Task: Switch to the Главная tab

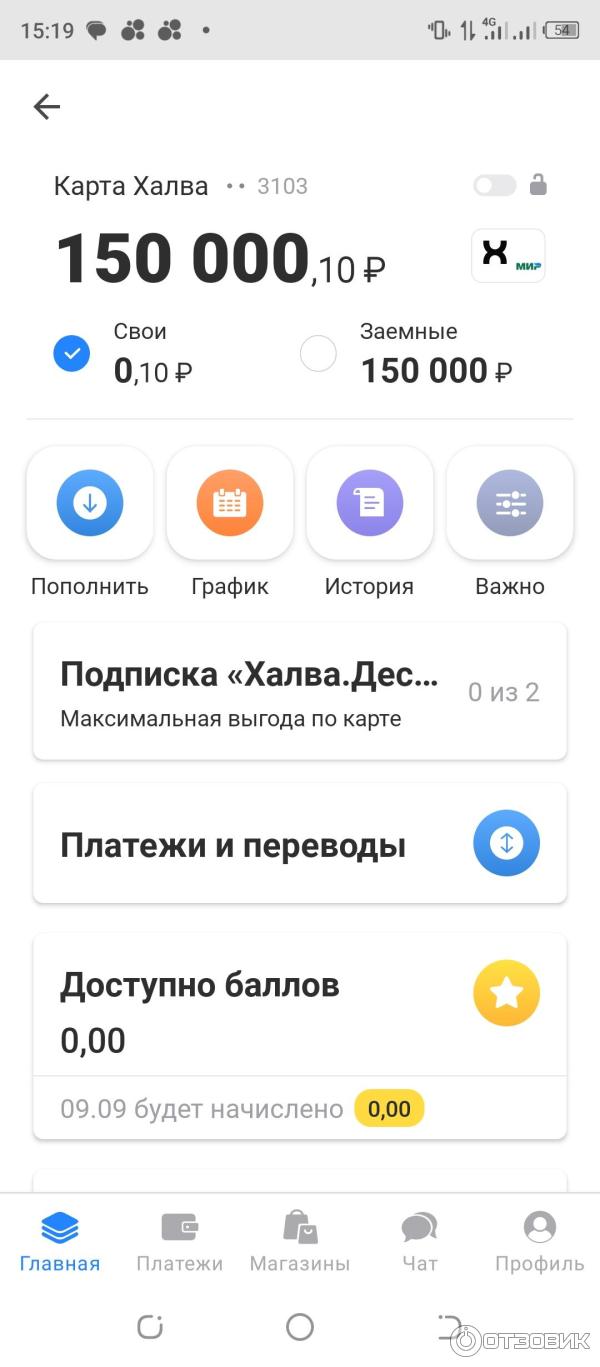Action: click(60, 1242)
